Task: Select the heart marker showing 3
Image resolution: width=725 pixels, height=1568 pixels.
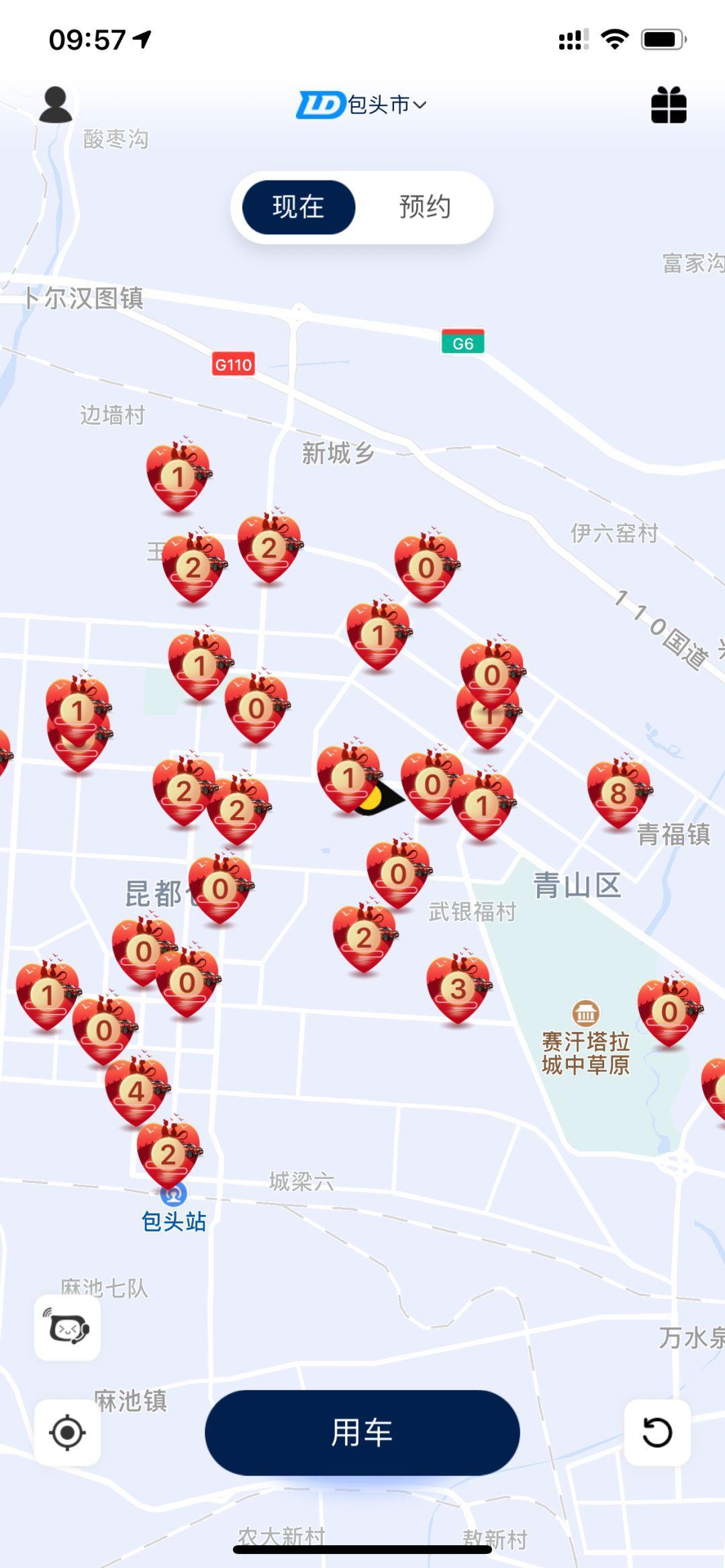Action: click(x=458, y=988)
